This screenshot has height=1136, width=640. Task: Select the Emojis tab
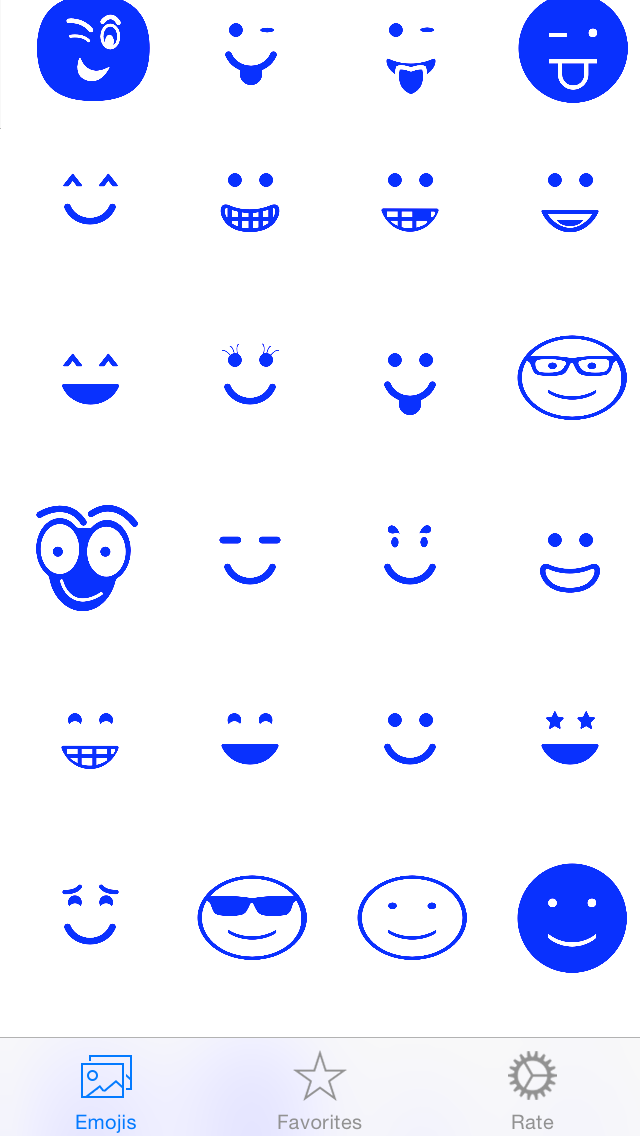point(106,1090)
